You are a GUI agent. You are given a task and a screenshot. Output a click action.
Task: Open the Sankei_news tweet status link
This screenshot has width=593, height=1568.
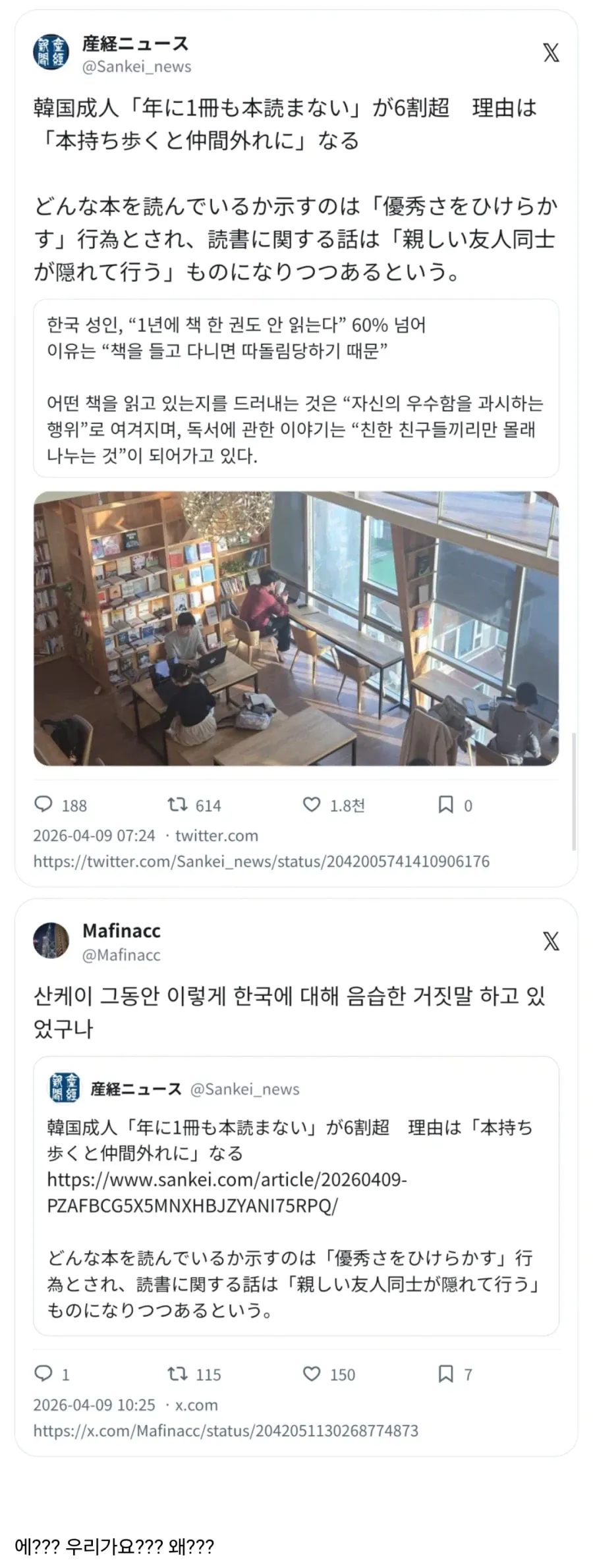tap(261, 861)
